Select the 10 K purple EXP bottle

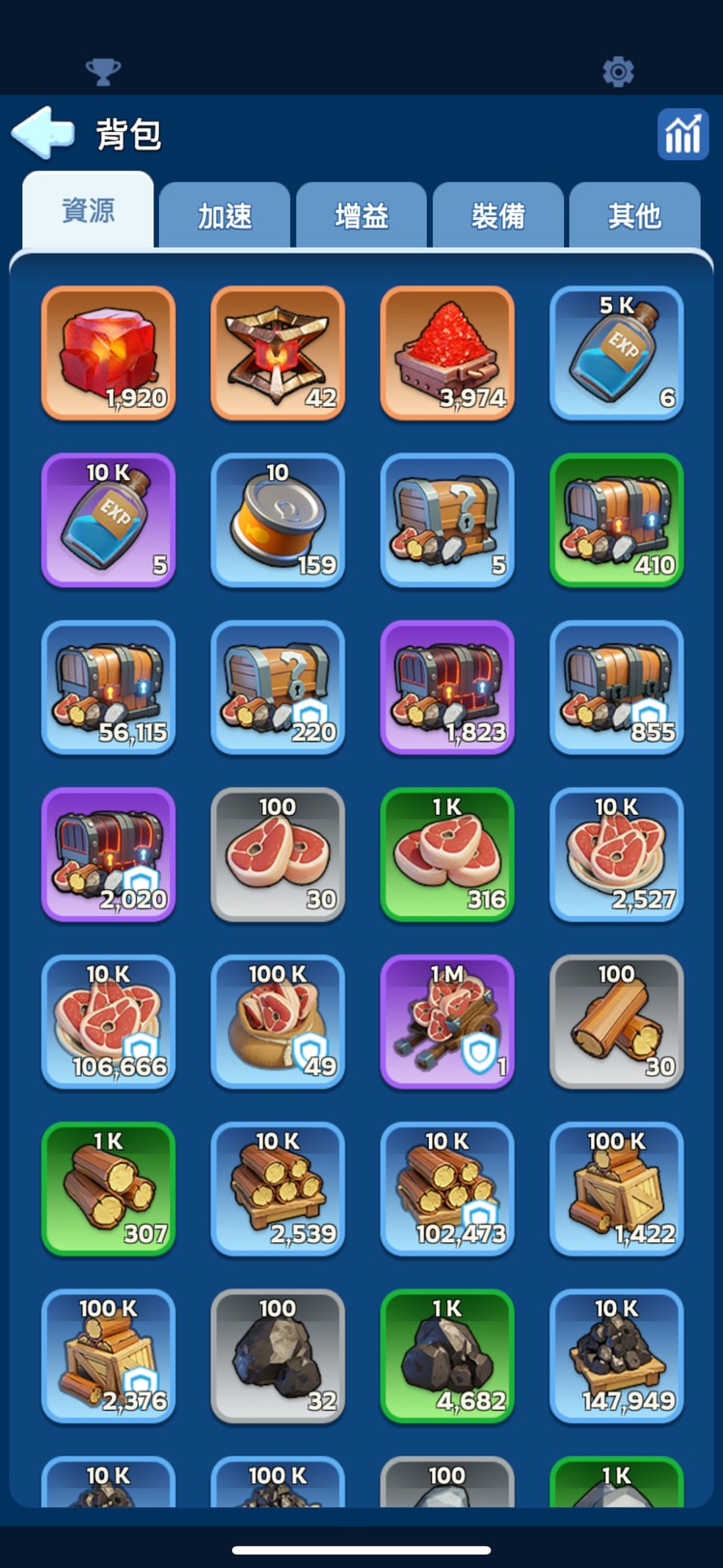point(108,520)
